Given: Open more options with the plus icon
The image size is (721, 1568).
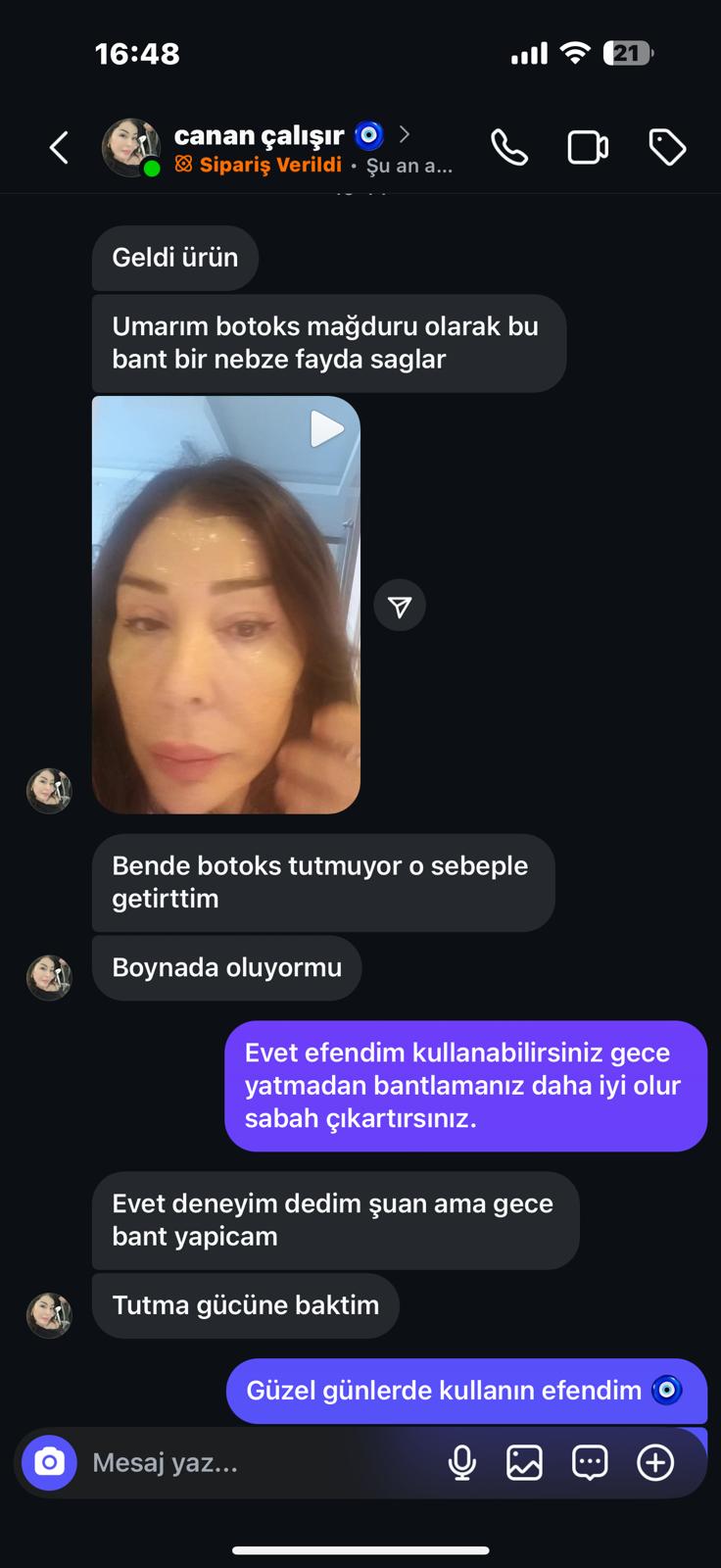Looking at the screenshot, I should click(x=655, y=1463).
